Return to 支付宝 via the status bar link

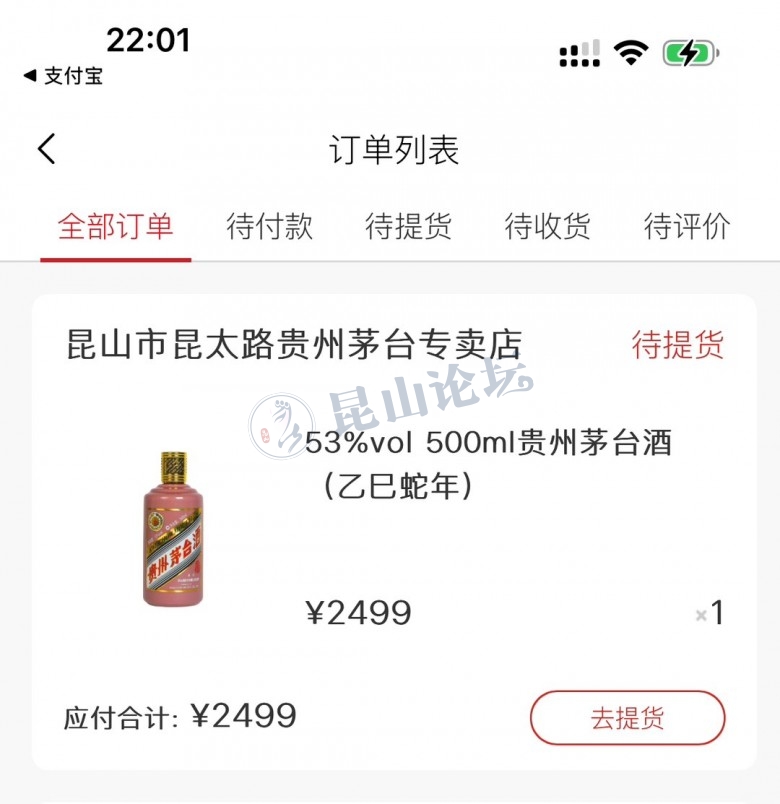(63, 76)
